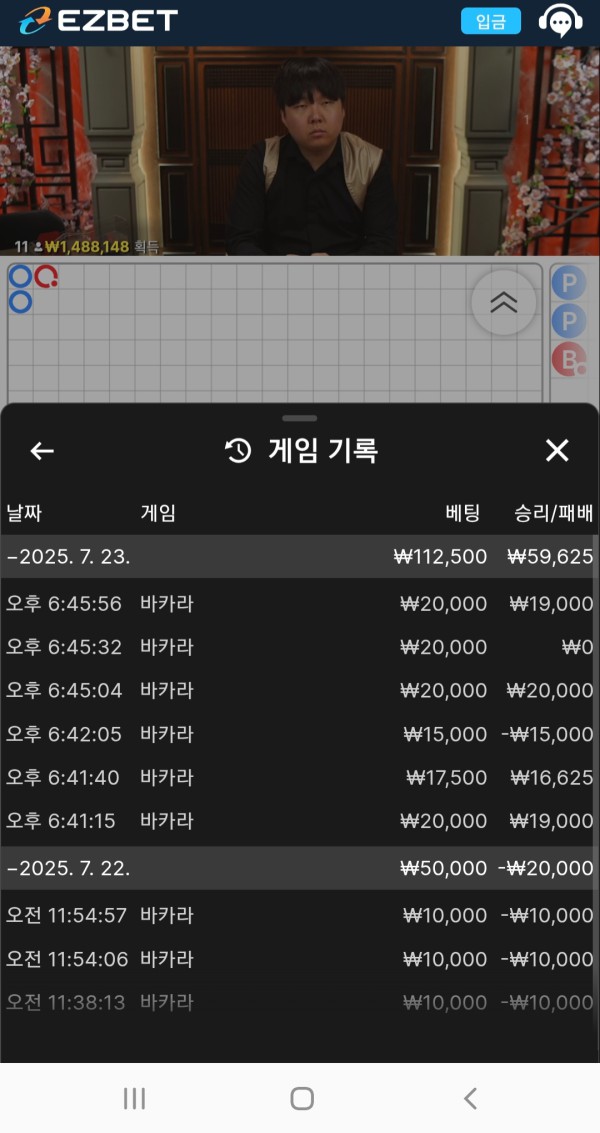Open the 오후 6:45:04 baccarat record
600x1133 pixels.
coord(299,691)
